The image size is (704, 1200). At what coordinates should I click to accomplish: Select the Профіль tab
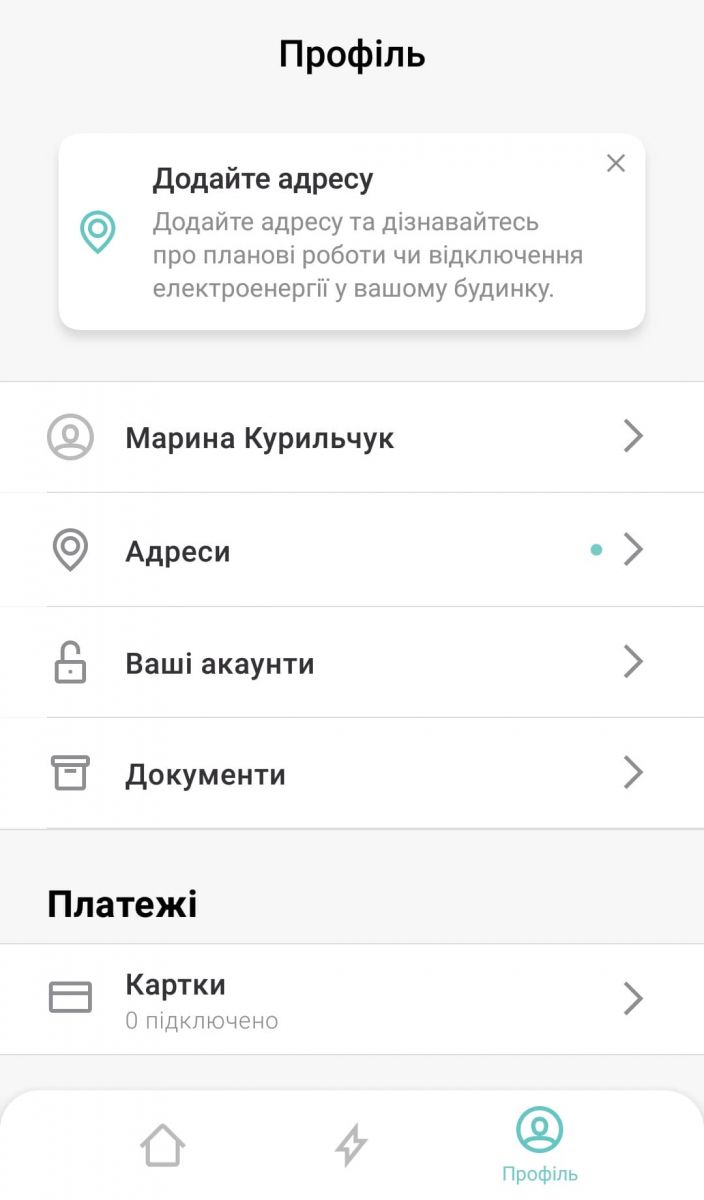point(539,1145)
